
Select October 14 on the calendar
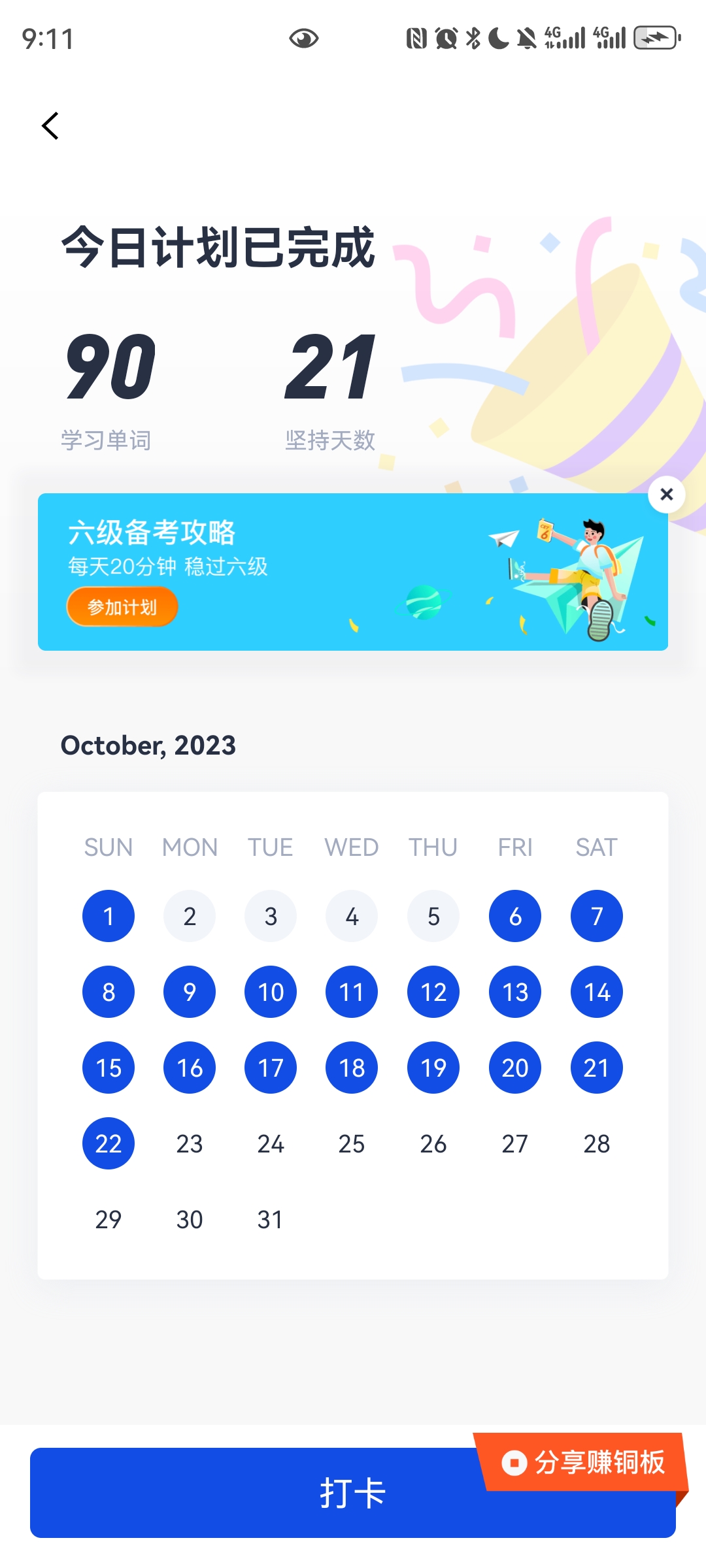[x=596, y=992]
